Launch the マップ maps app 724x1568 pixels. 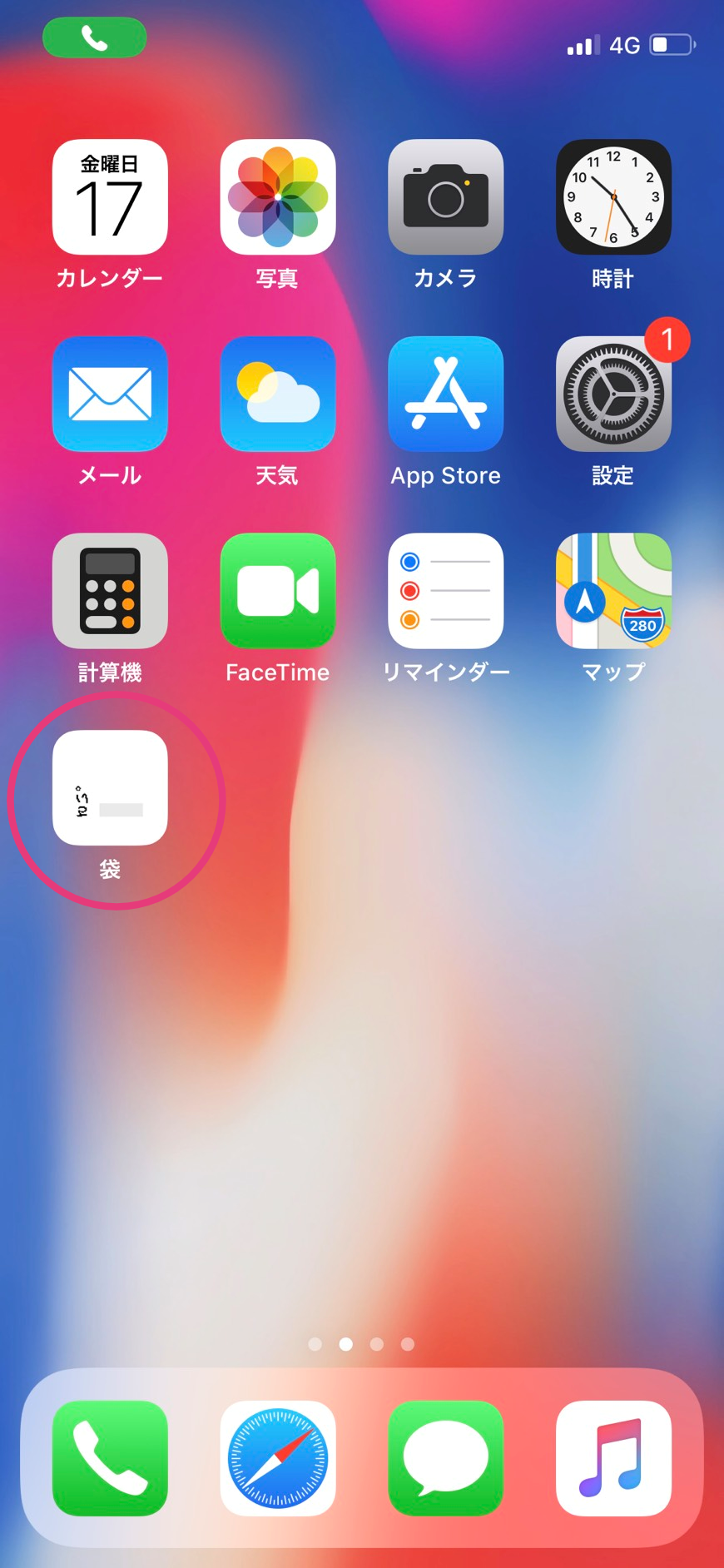coord(613,591)
